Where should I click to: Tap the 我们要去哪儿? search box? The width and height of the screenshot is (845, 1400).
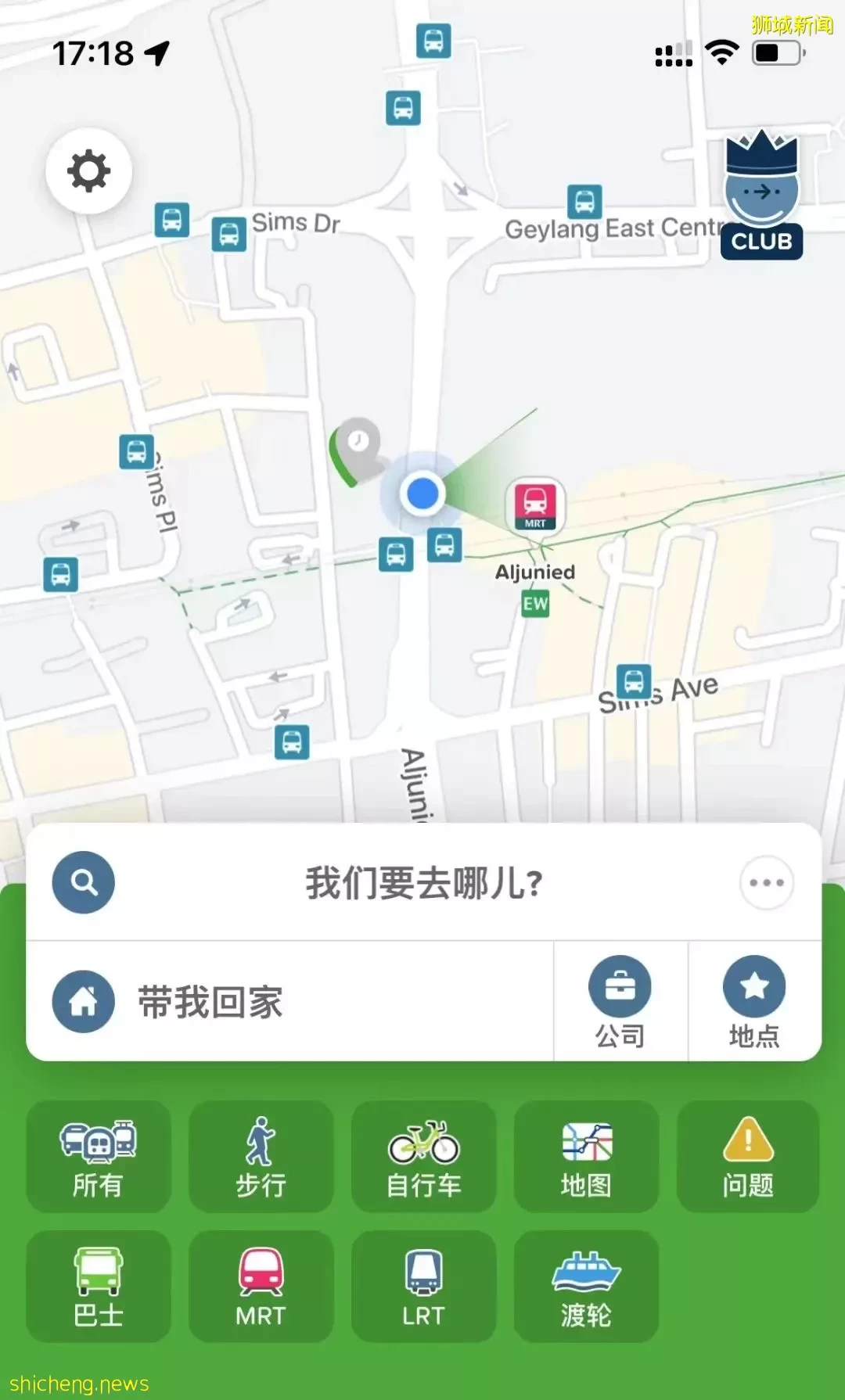pyautogui.click(x=422, y=883)
